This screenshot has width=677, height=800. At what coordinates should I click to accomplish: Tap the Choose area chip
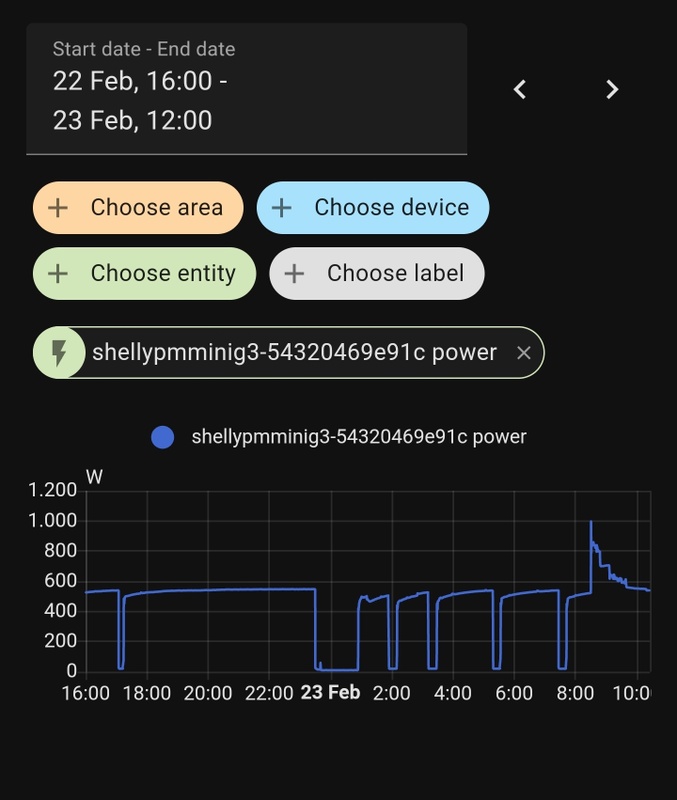(x=137, y=208)
